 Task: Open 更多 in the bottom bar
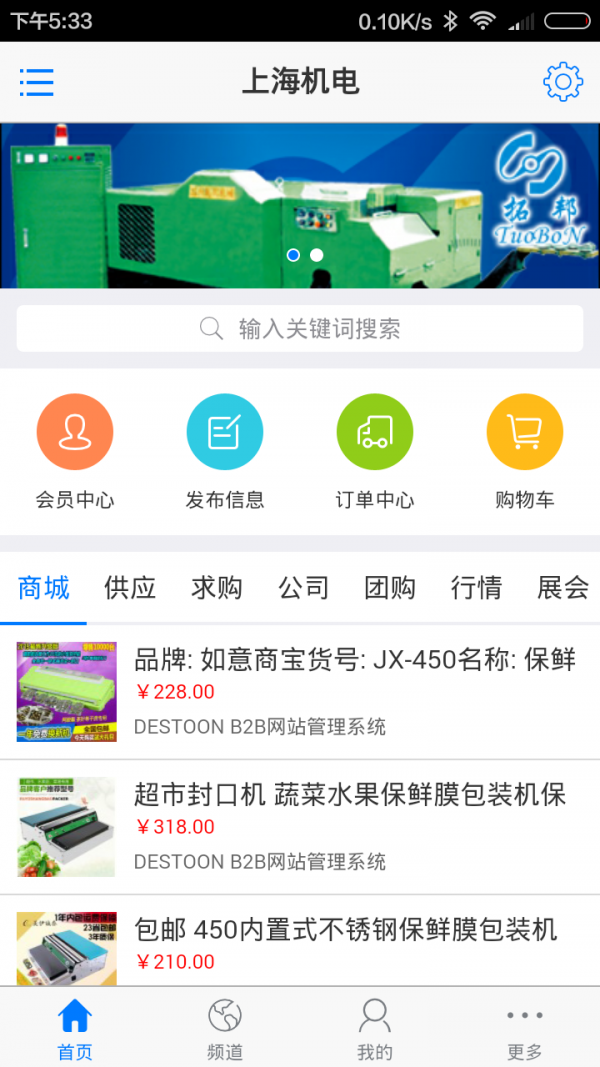tap(524, 1028)
